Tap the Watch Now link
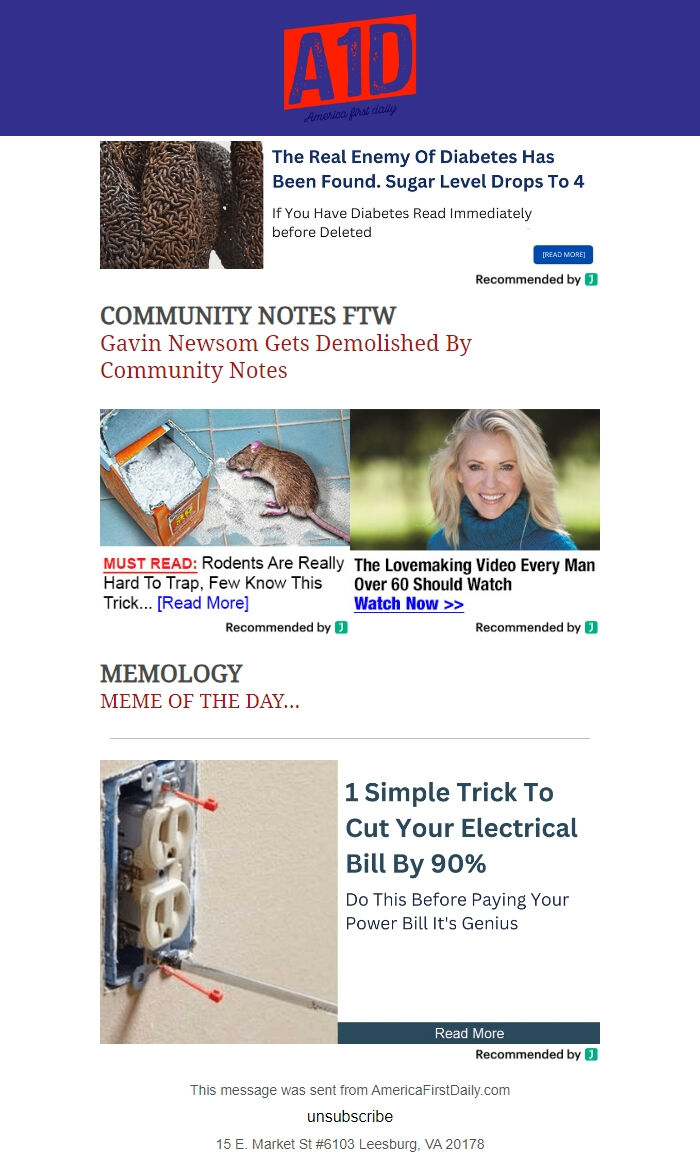Viewport: 700px width, 1168px height. (x=409, y=604)
